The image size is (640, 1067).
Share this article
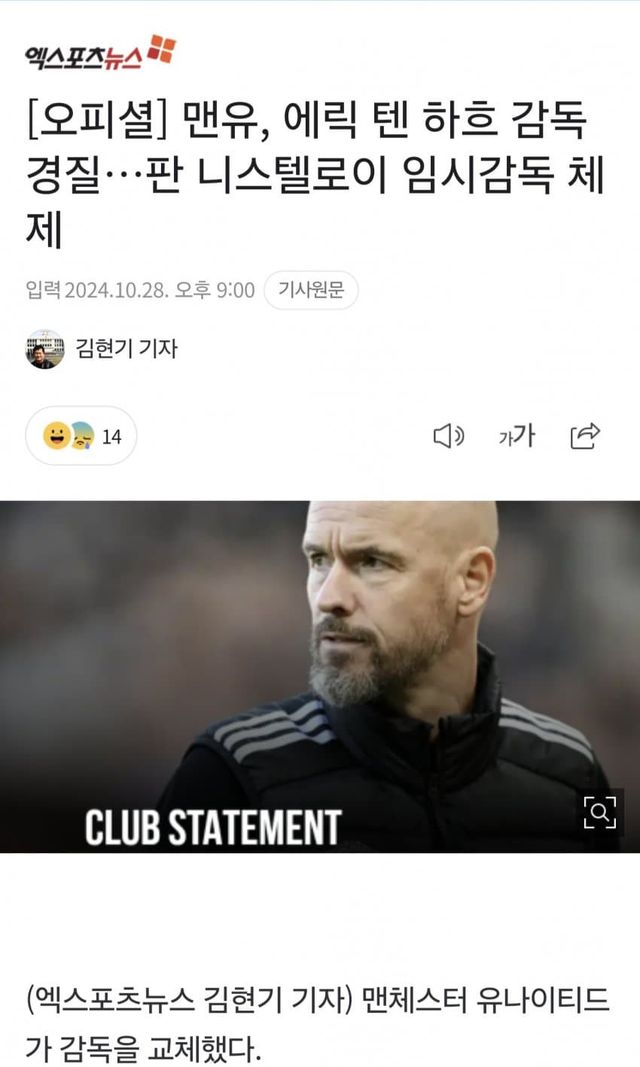click(x=585, y=436)
